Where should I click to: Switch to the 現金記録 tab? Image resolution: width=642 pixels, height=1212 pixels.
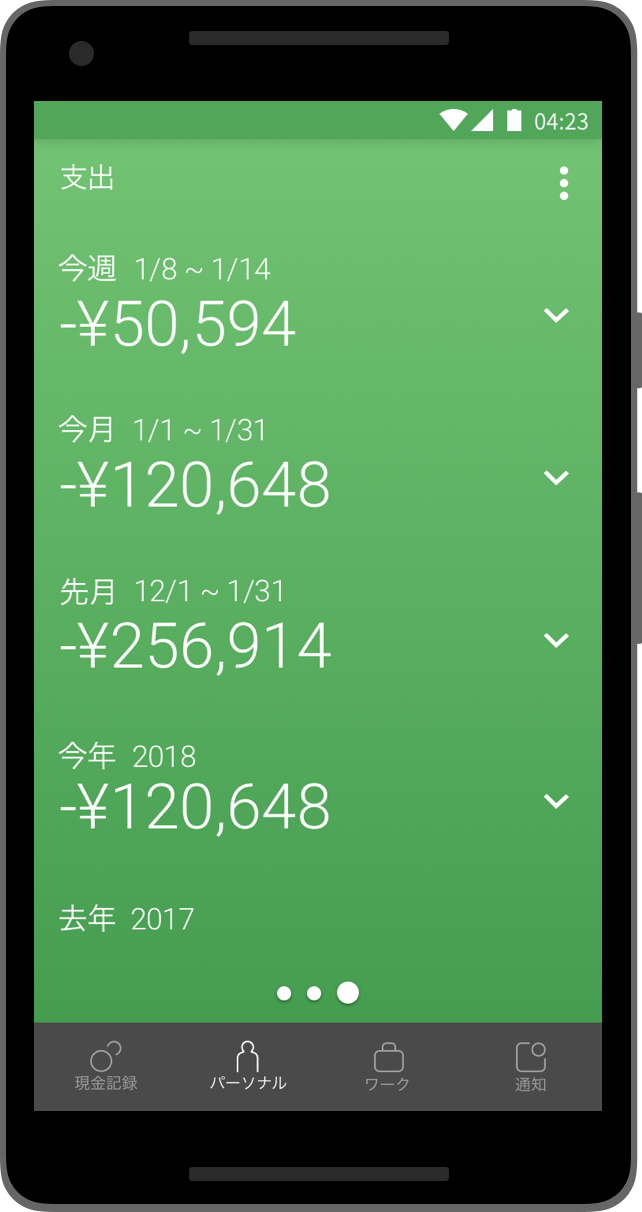106,1066
